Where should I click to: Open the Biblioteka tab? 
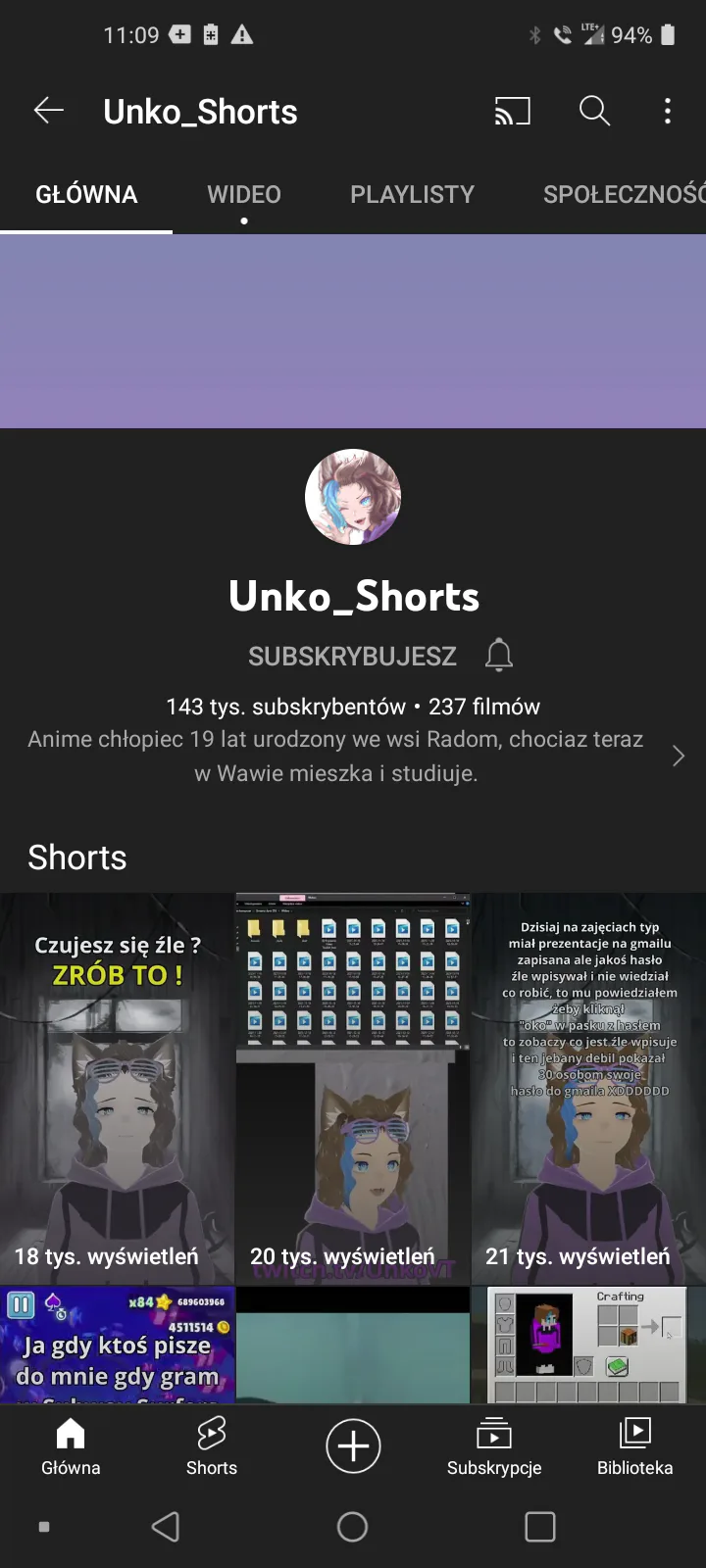point(635,1447)
